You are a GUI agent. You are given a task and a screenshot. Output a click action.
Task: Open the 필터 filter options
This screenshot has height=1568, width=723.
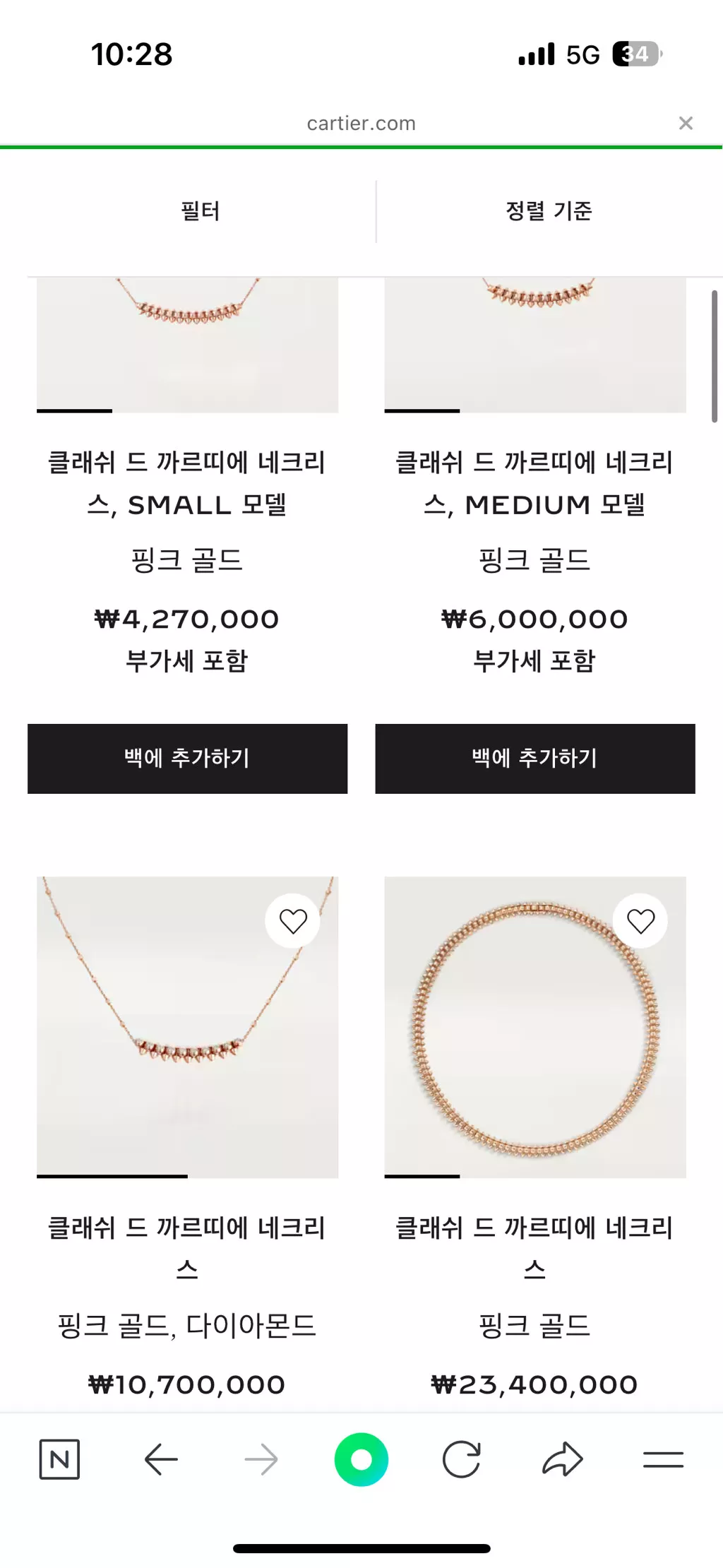[201, 210]
